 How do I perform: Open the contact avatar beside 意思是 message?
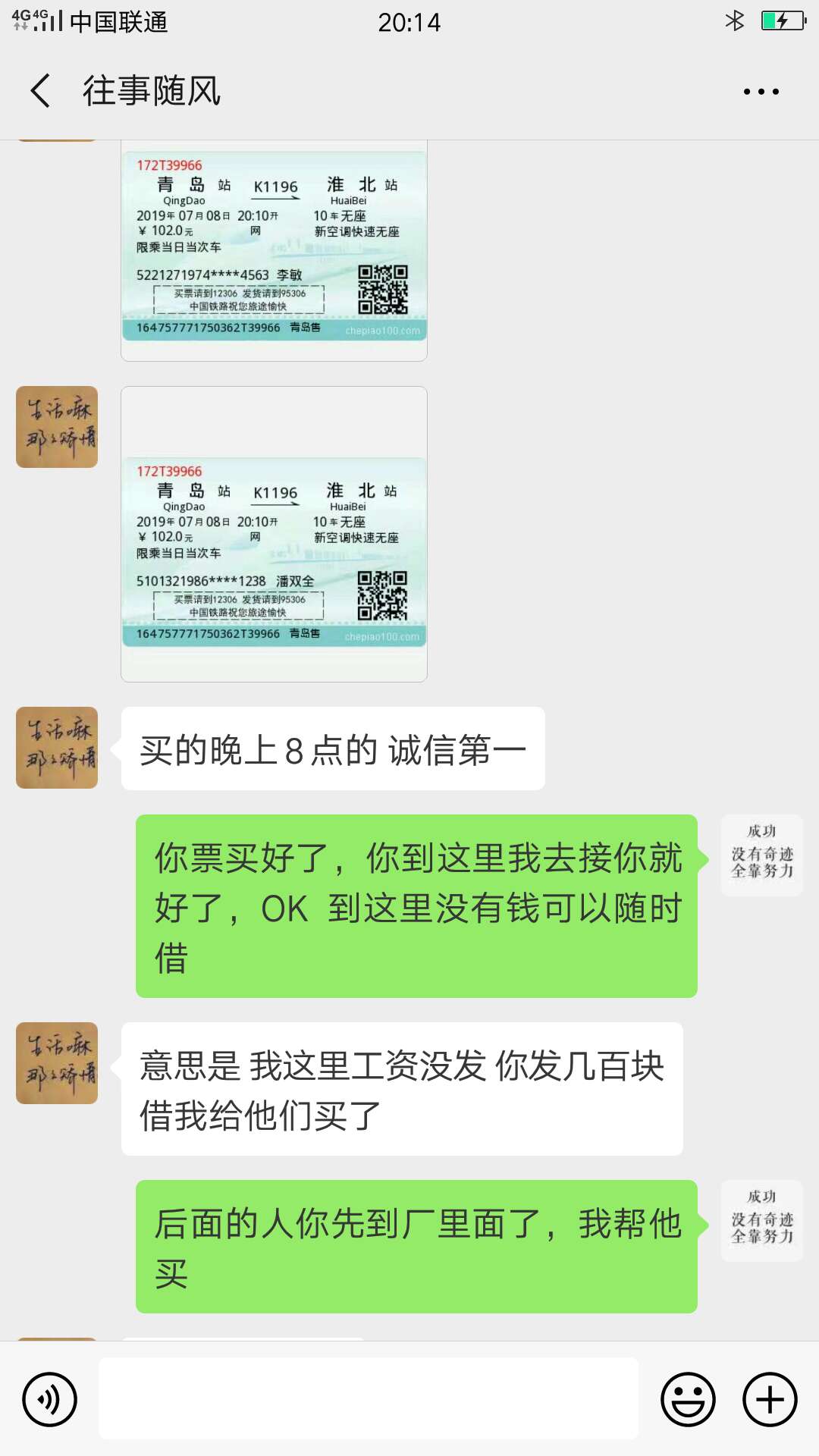(57, 1063)
